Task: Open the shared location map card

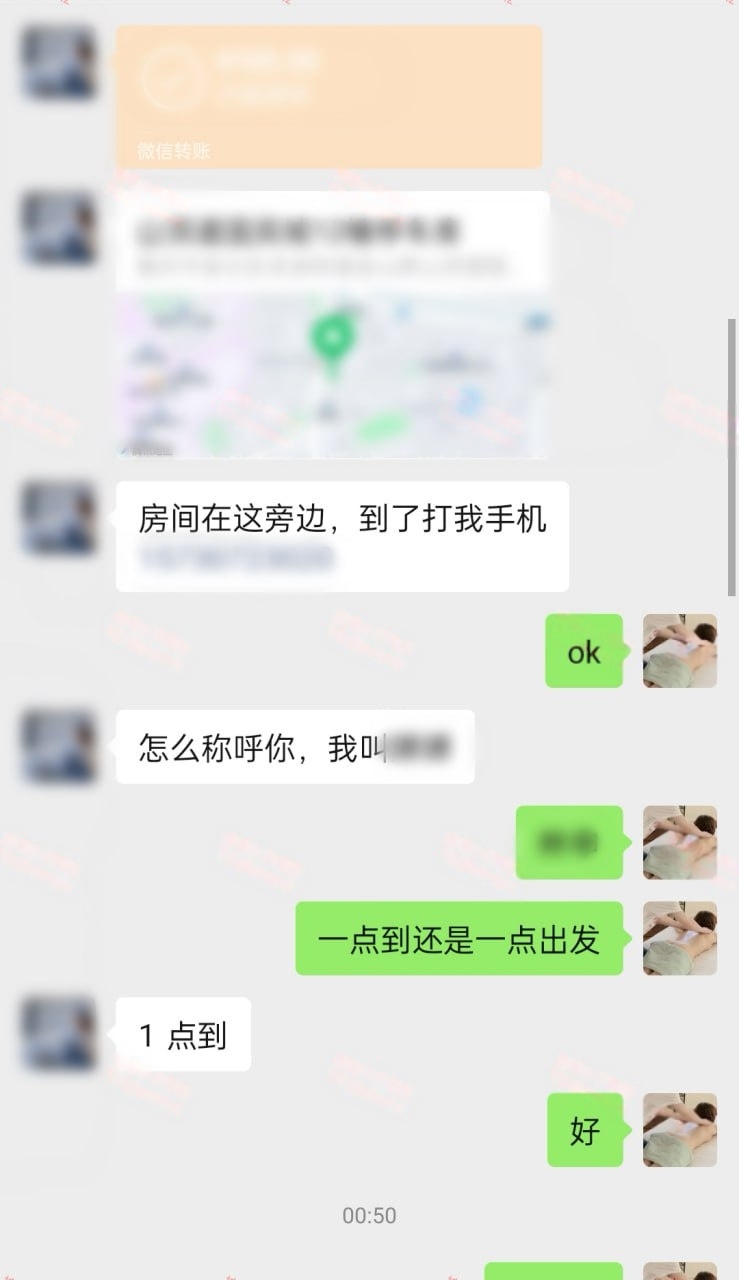Action: [332, 325]
